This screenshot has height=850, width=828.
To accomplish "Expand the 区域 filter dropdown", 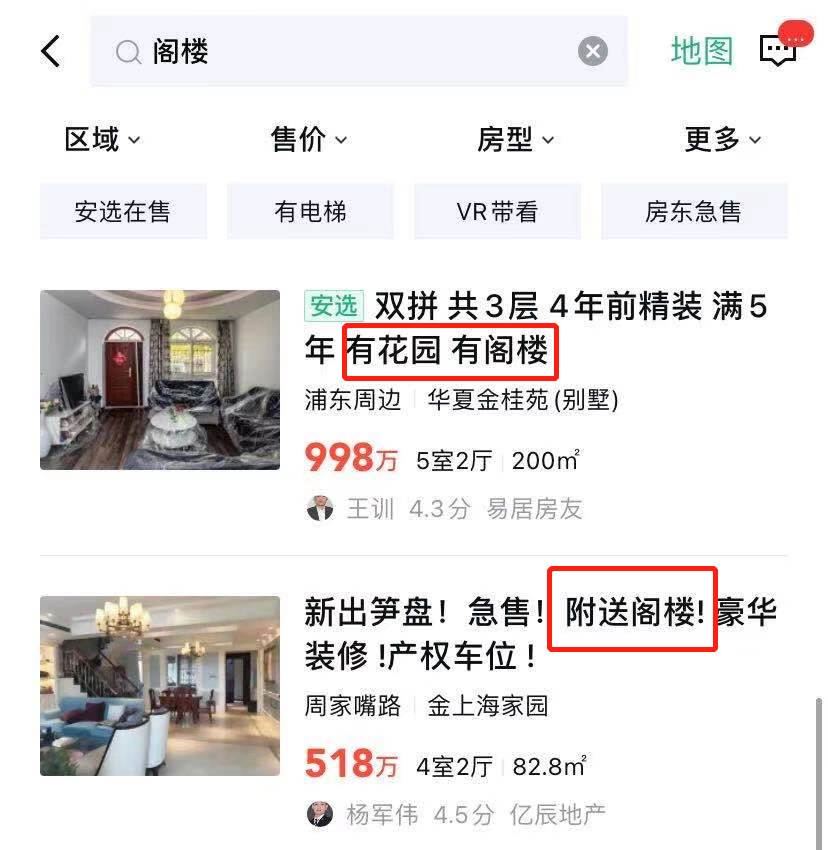I will point(102,140).
